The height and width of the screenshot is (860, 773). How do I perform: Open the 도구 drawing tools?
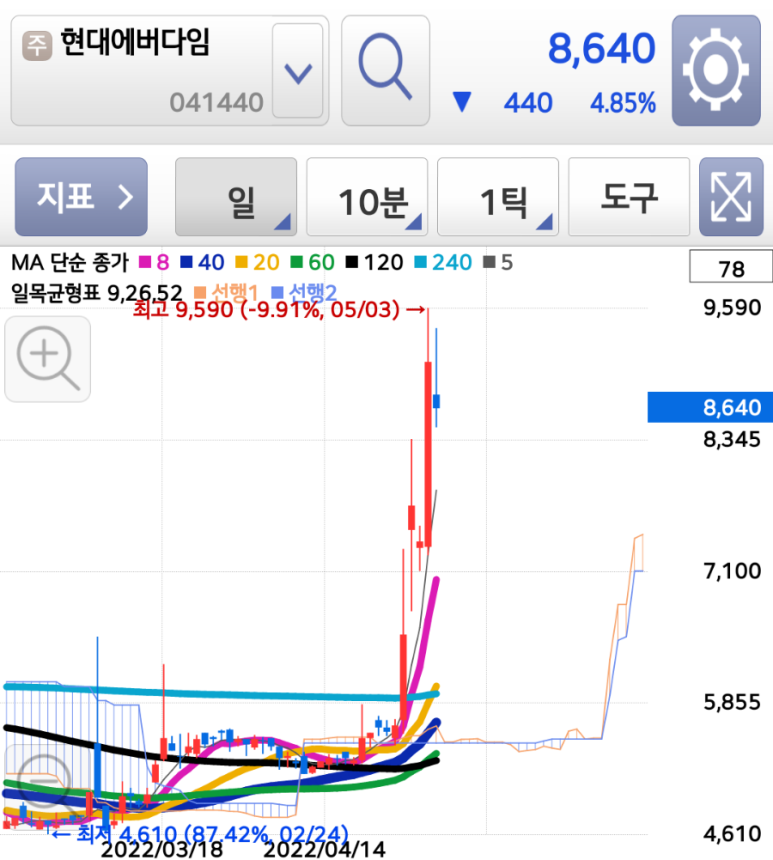629,197
